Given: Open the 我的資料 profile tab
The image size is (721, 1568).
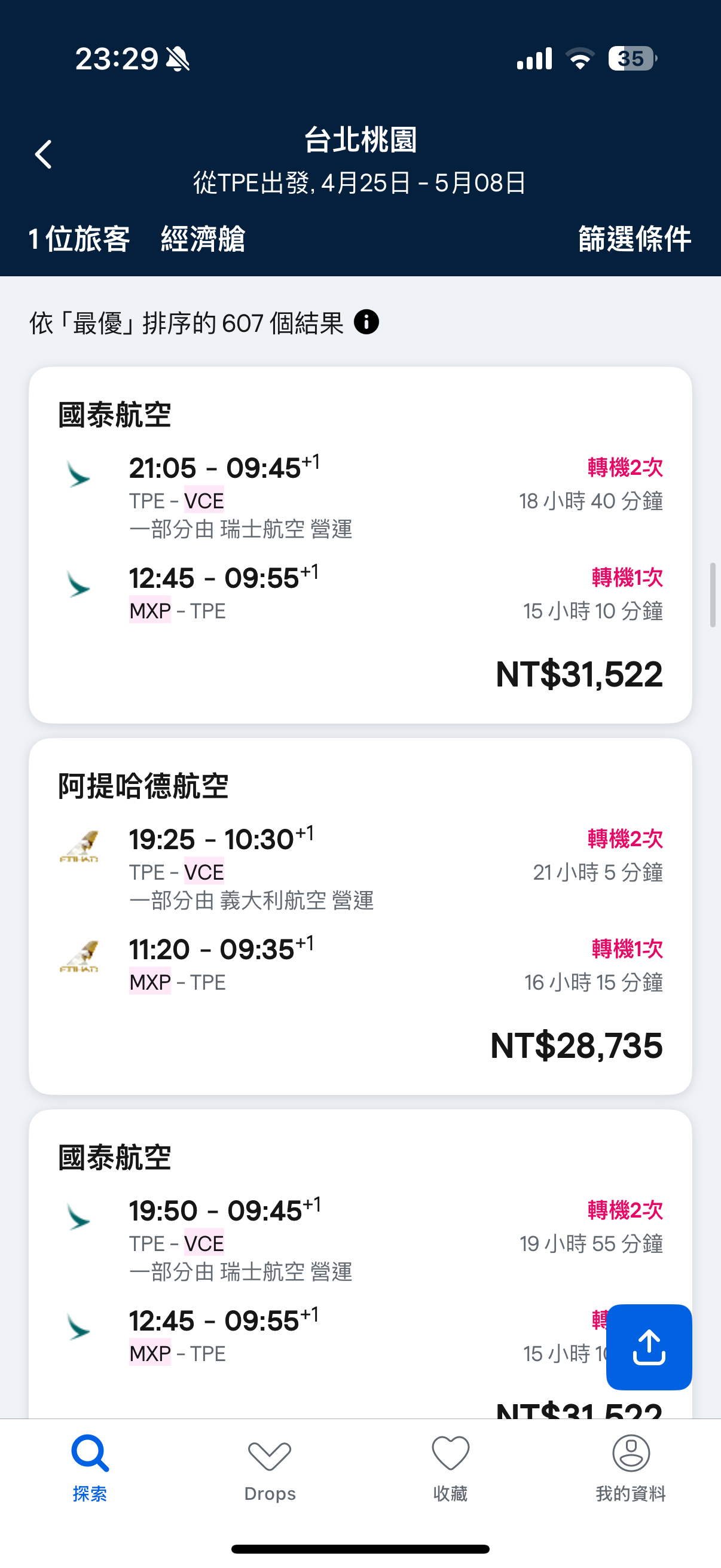Looking at the screenshot, I should [x=631, y=1468].
